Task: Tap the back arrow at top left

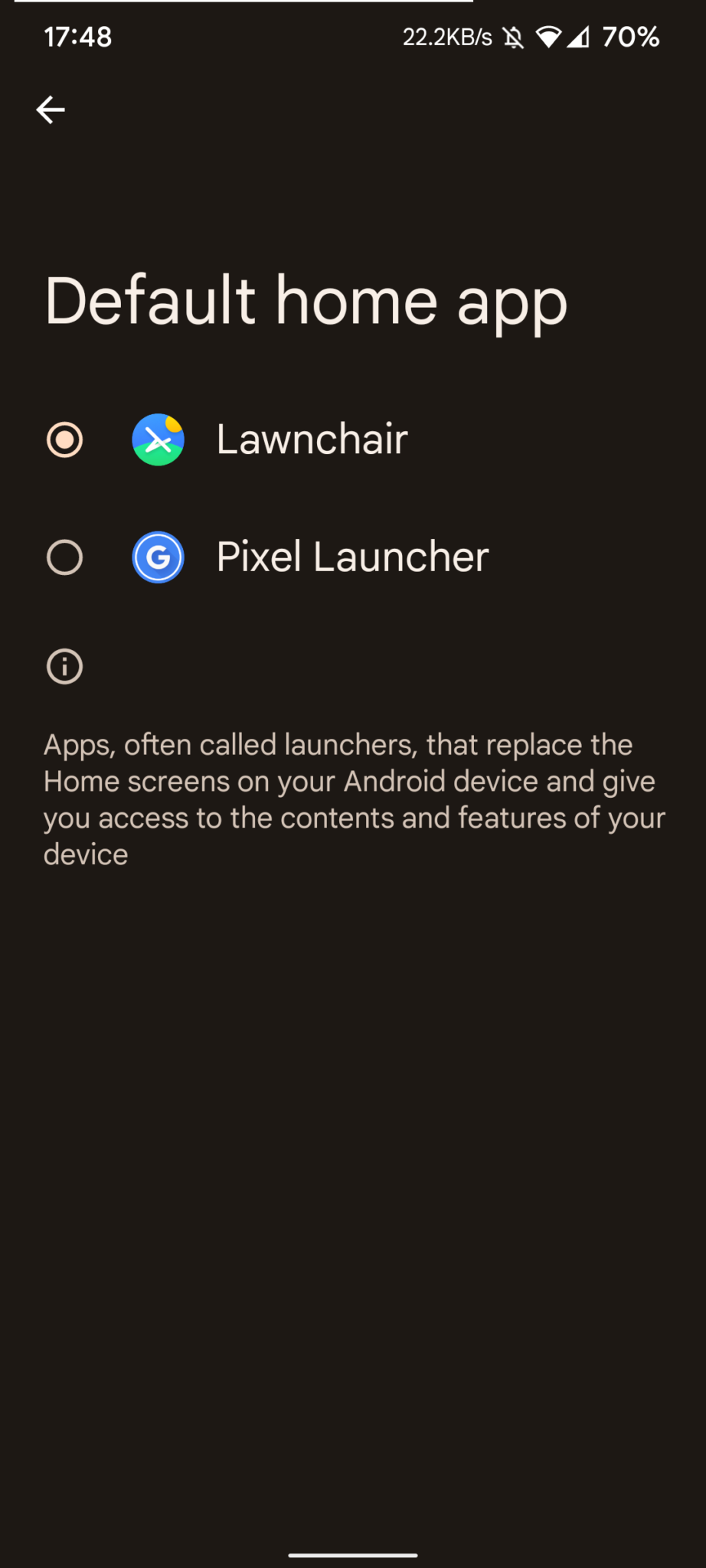Action: tap(51, 109)
